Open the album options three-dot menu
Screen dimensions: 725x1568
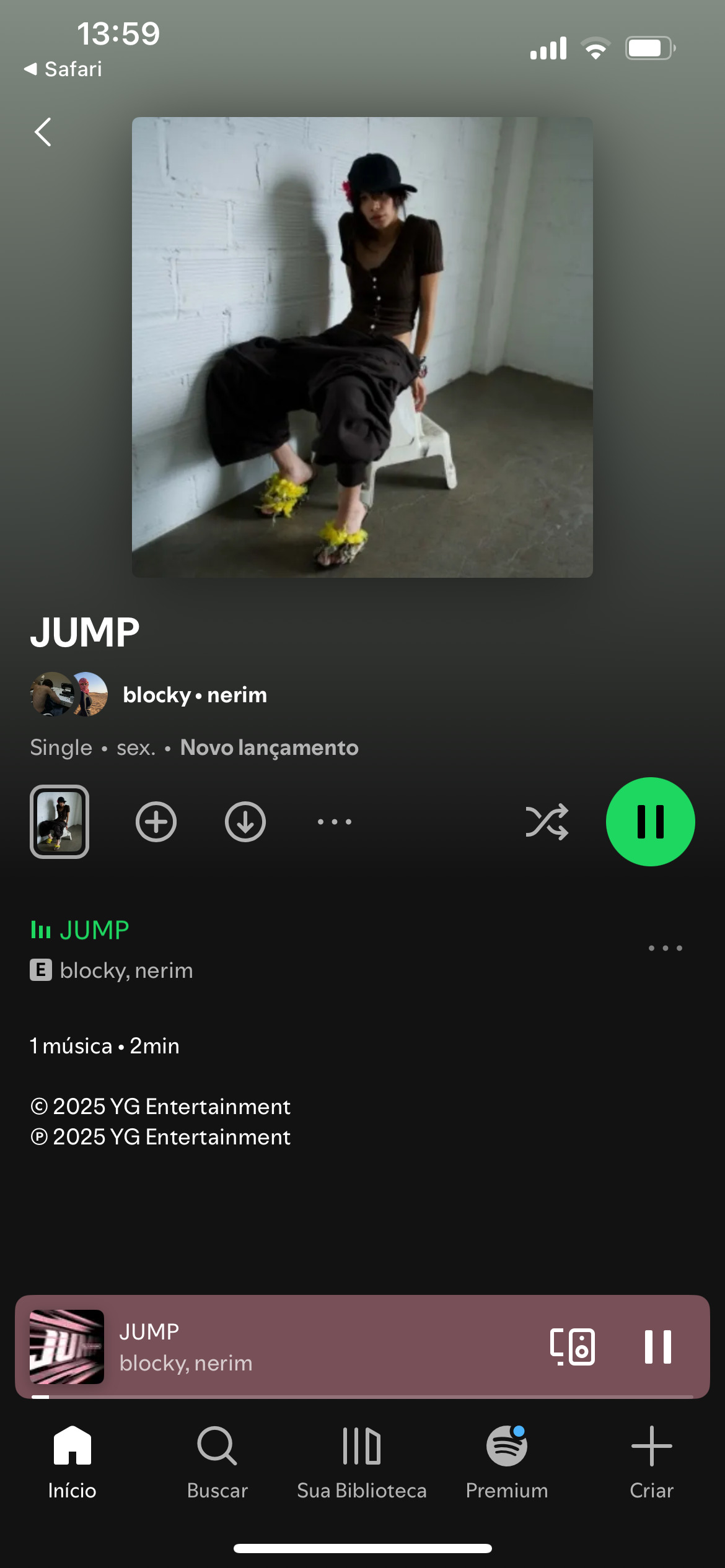(x=335, y=822)
